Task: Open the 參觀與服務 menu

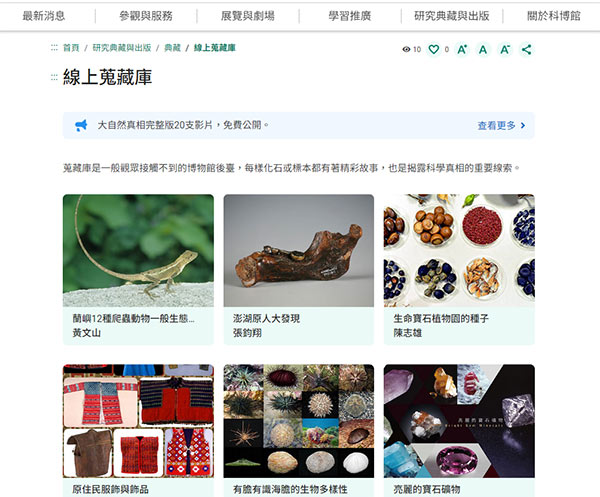Action: coord(145,16)
